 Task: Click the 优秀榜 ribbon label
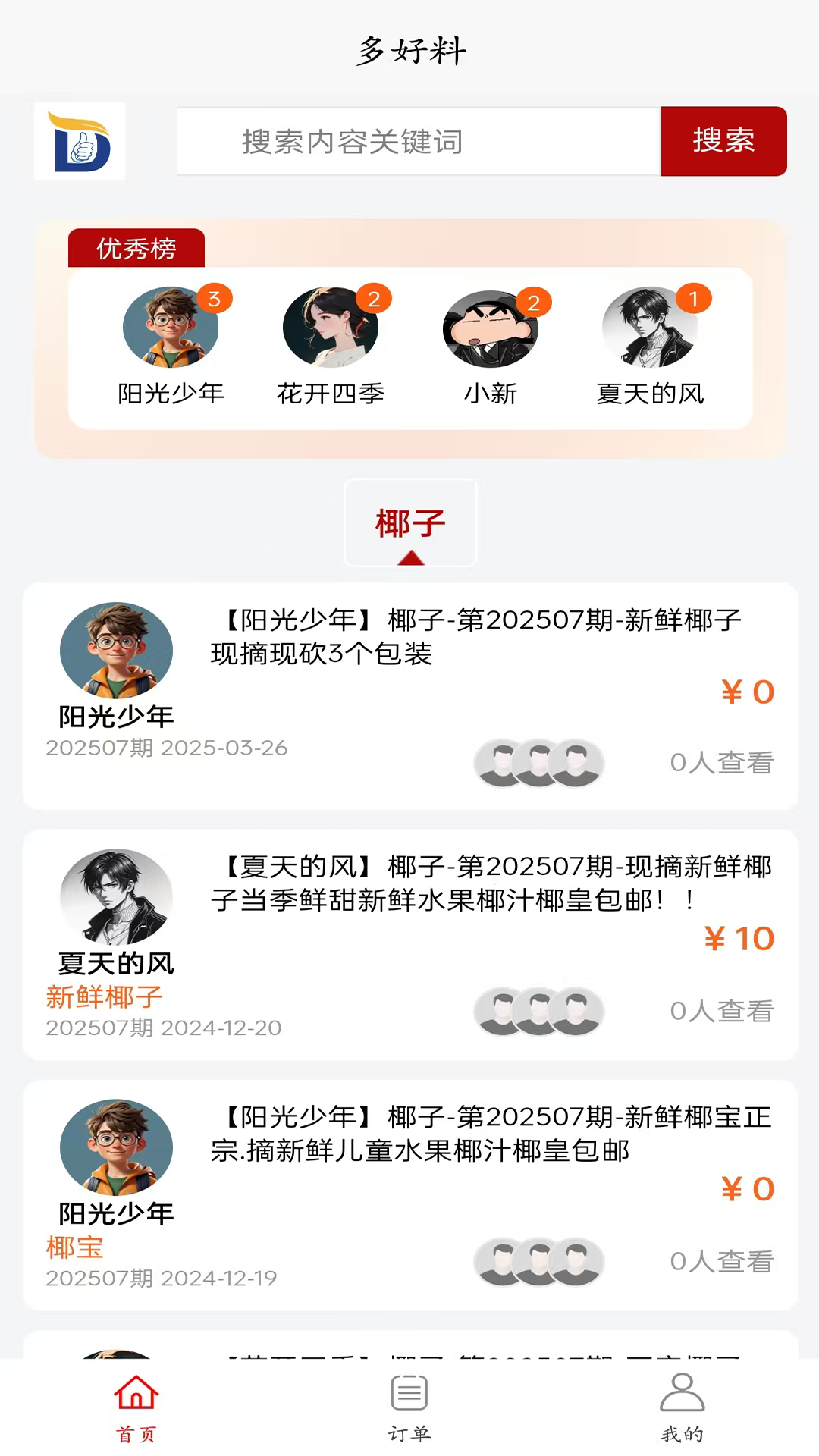click(136, 248)
